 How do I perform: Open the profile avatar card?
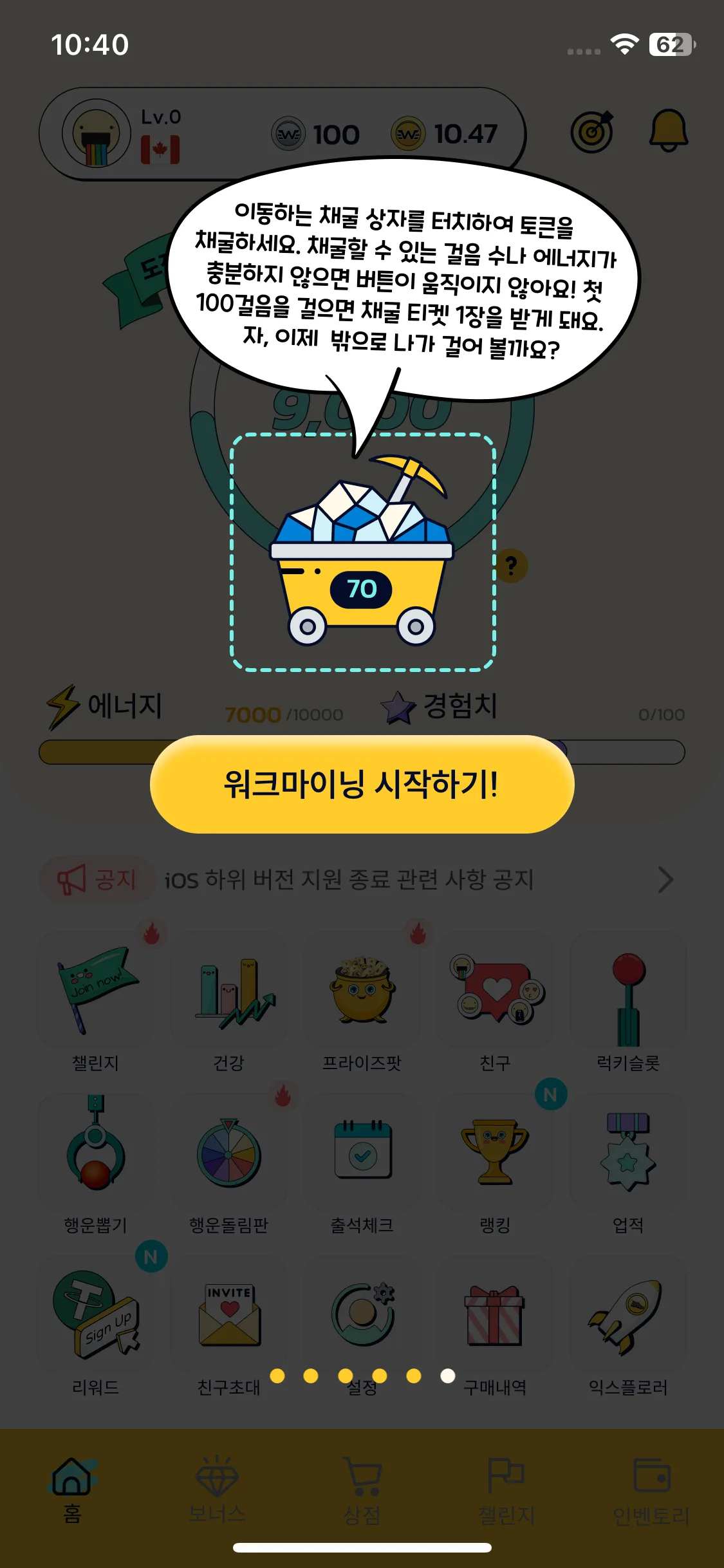click(x=97, y=134)
